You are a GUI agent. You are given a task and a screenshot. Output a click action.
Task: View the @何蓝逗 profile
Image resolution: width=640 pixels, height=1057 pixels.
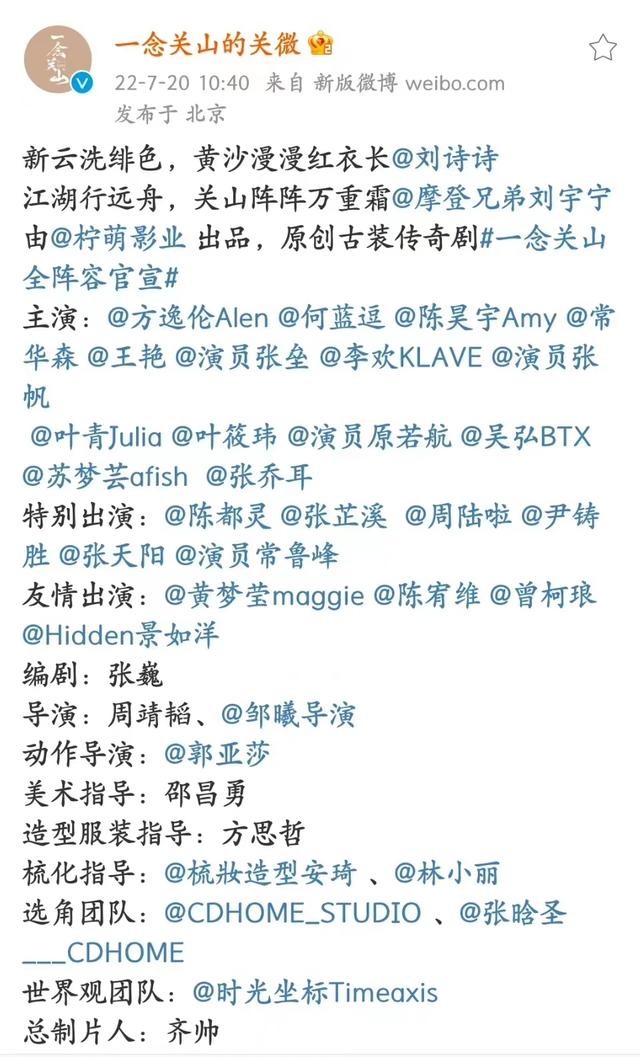coord(331,318)
